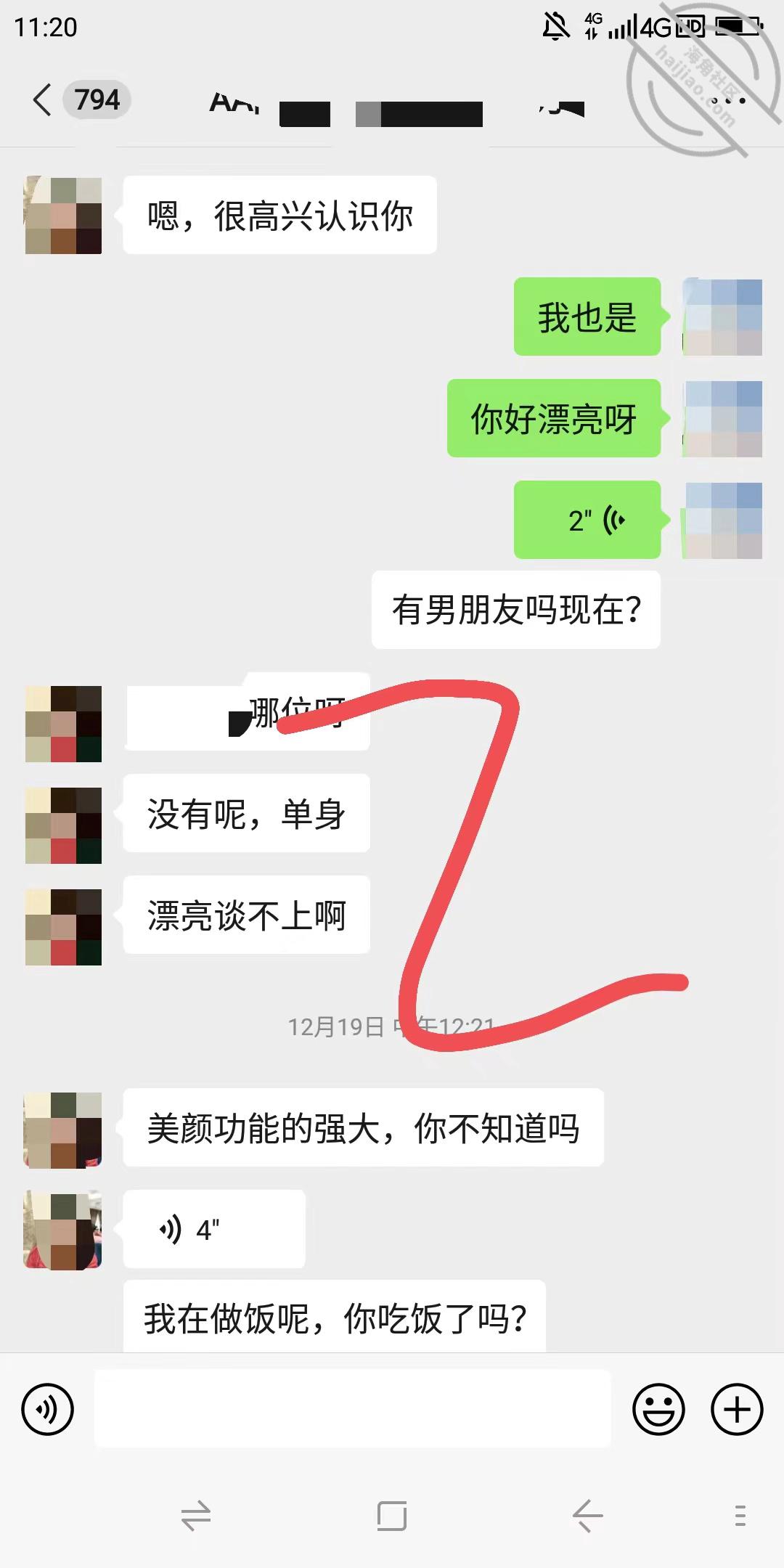Play the 2-second sent voice message
Viewport: 784px width, 1568px height.
[x=587, y=520]
